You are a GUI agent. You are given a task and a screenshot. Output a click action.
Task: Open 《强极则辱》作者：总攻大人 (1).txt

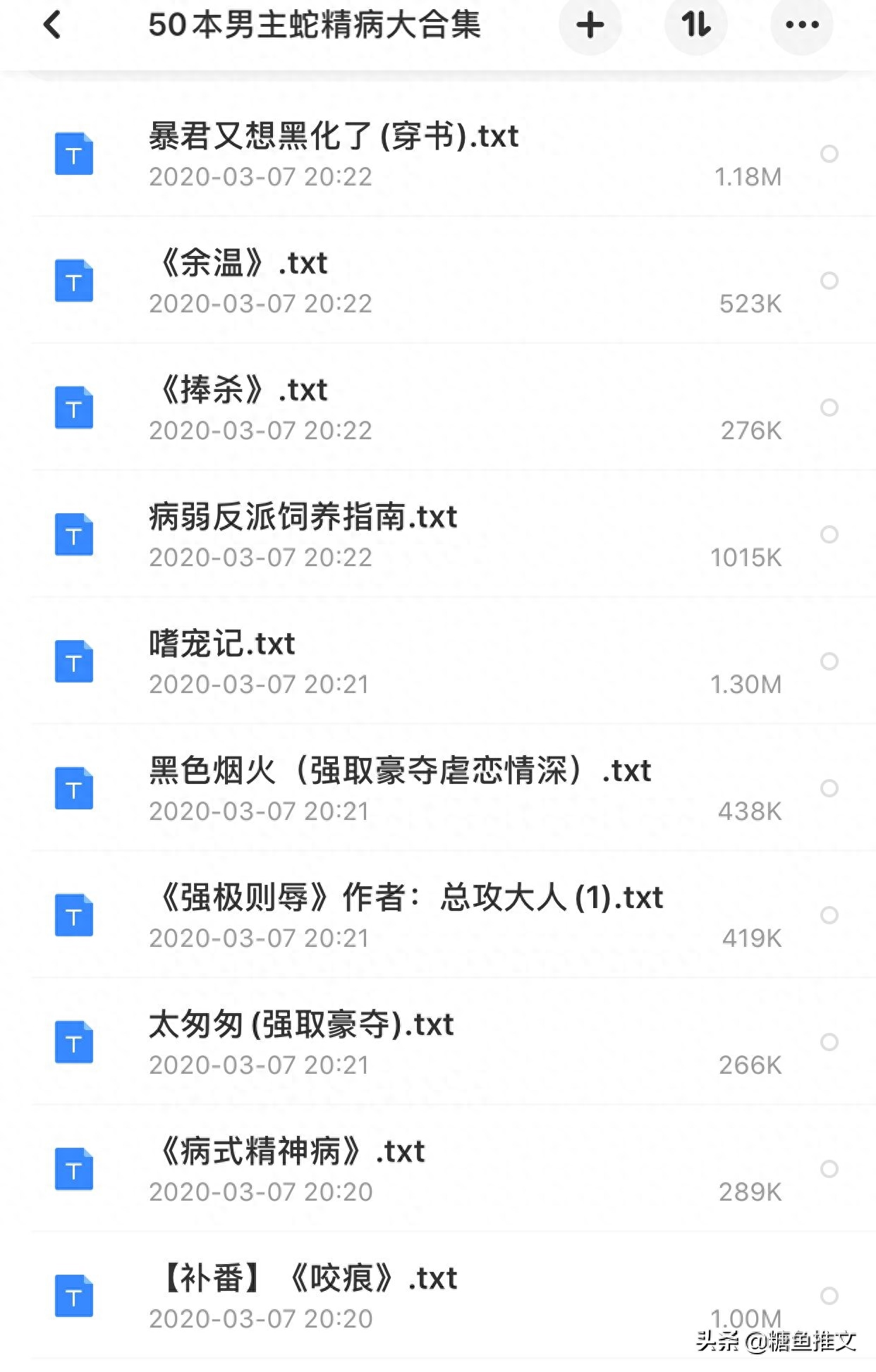[x=406, y=898]
